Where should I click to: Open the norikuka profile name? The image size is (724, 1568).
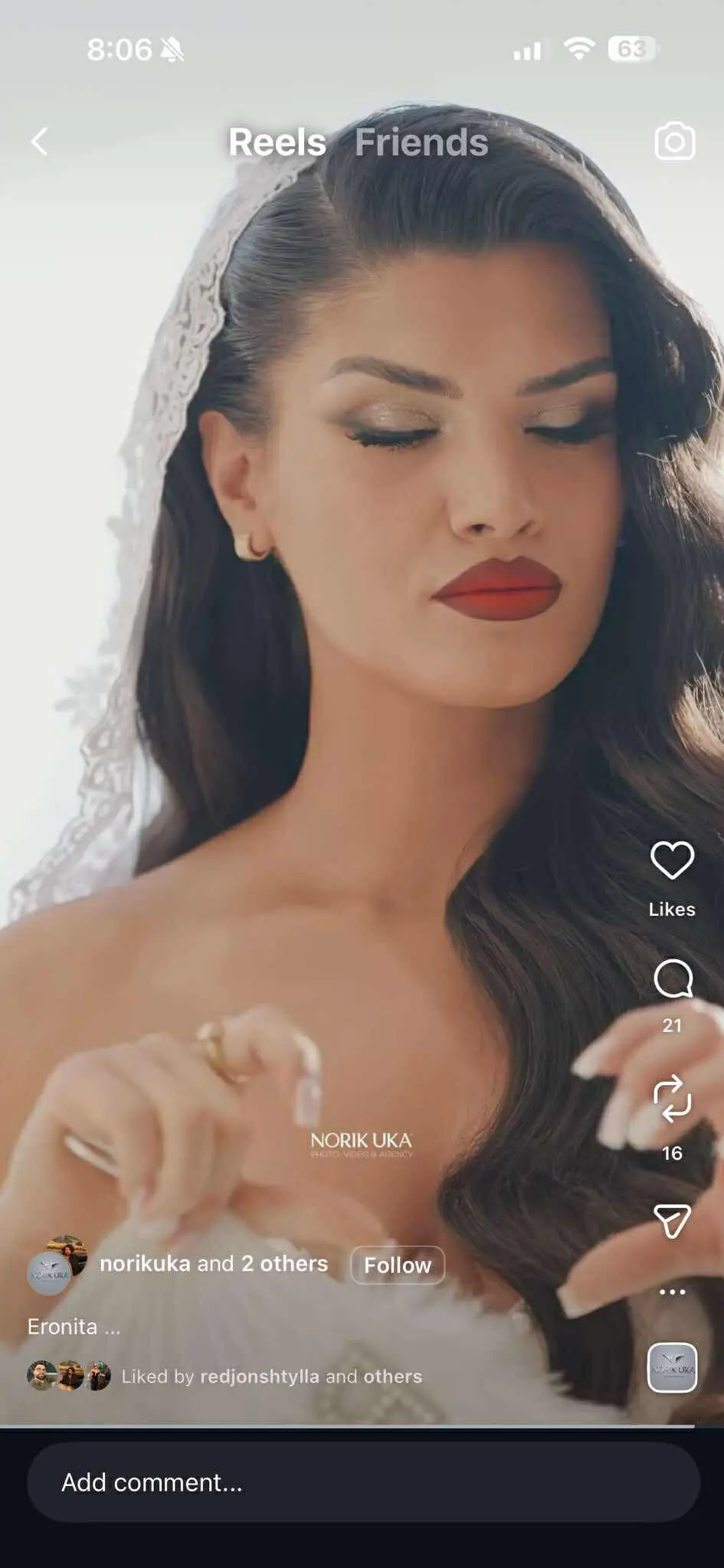(145, 1263)
